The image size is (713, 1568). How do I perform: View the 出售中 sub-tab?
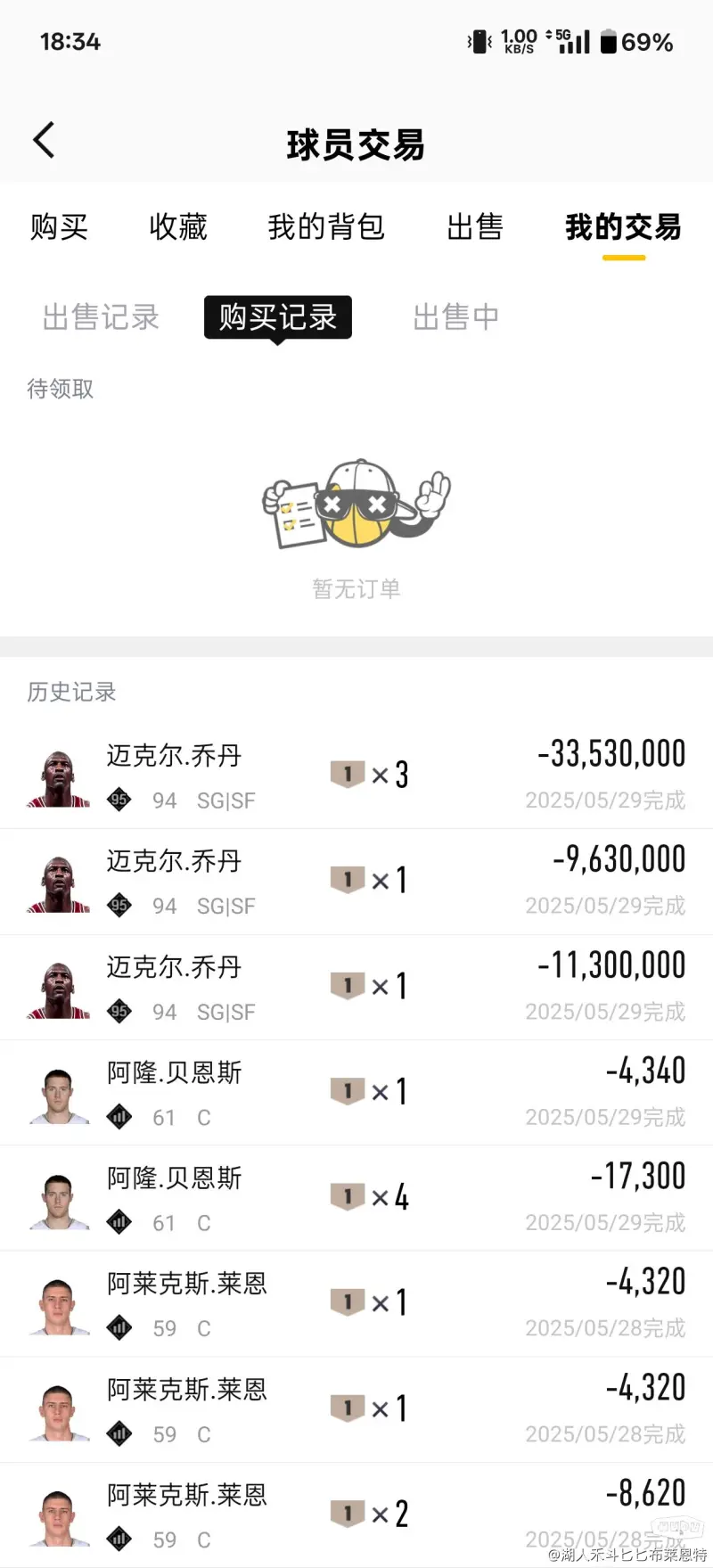point(455,317)
